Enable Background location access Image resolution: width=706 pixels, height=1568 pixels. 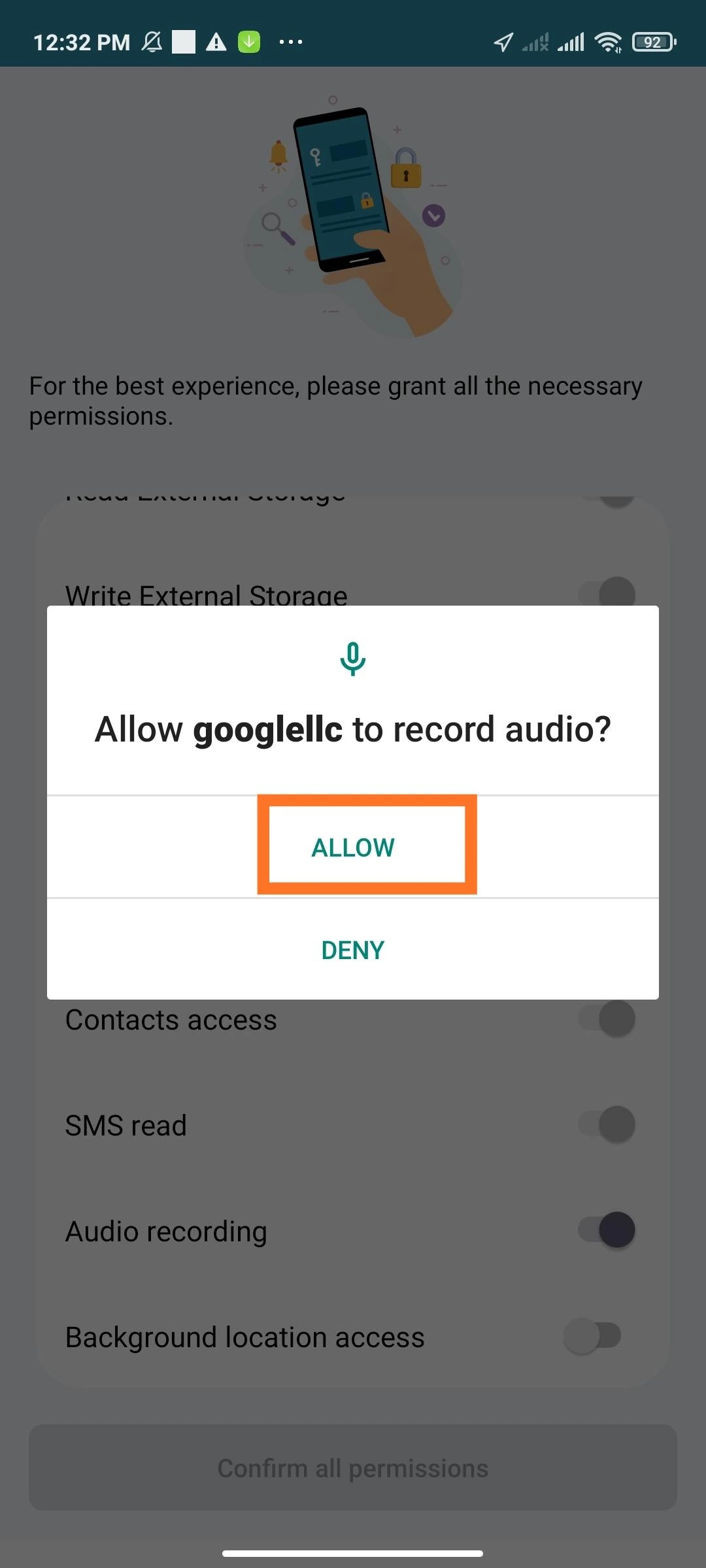click(x=592, y=1336)
